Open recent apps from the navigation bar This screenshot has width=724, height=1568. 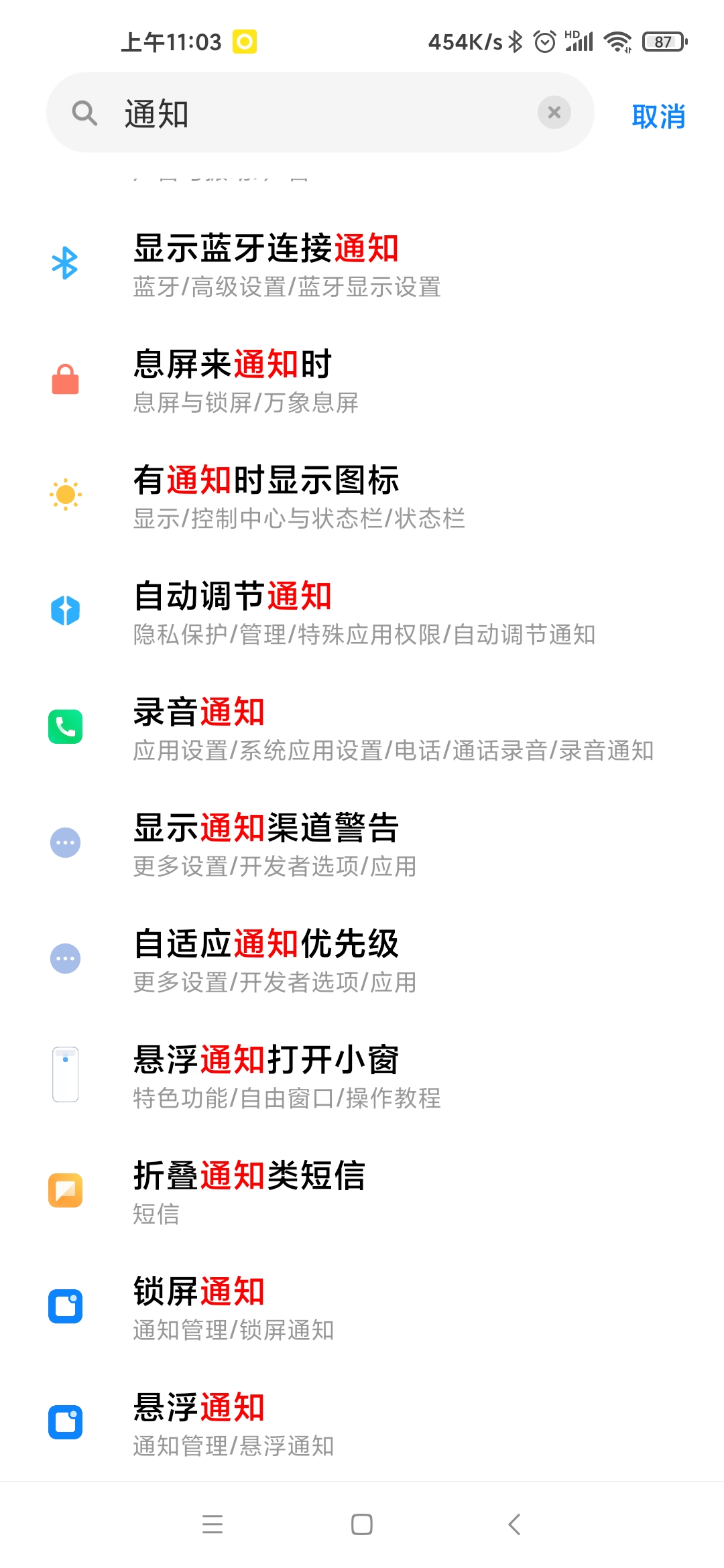click(213, 1524)
